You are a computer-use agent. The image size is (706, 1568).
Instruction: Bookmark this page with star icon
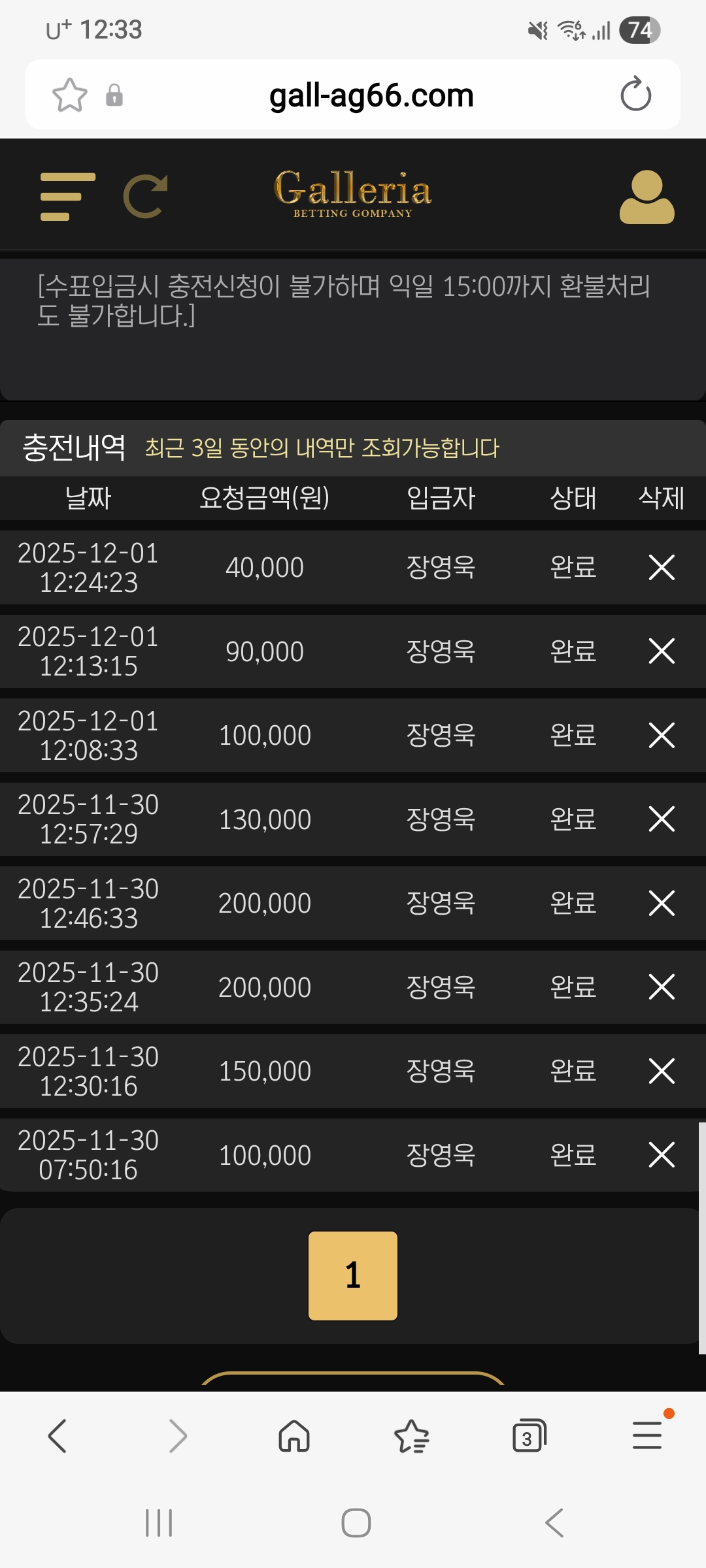point(69,95)
